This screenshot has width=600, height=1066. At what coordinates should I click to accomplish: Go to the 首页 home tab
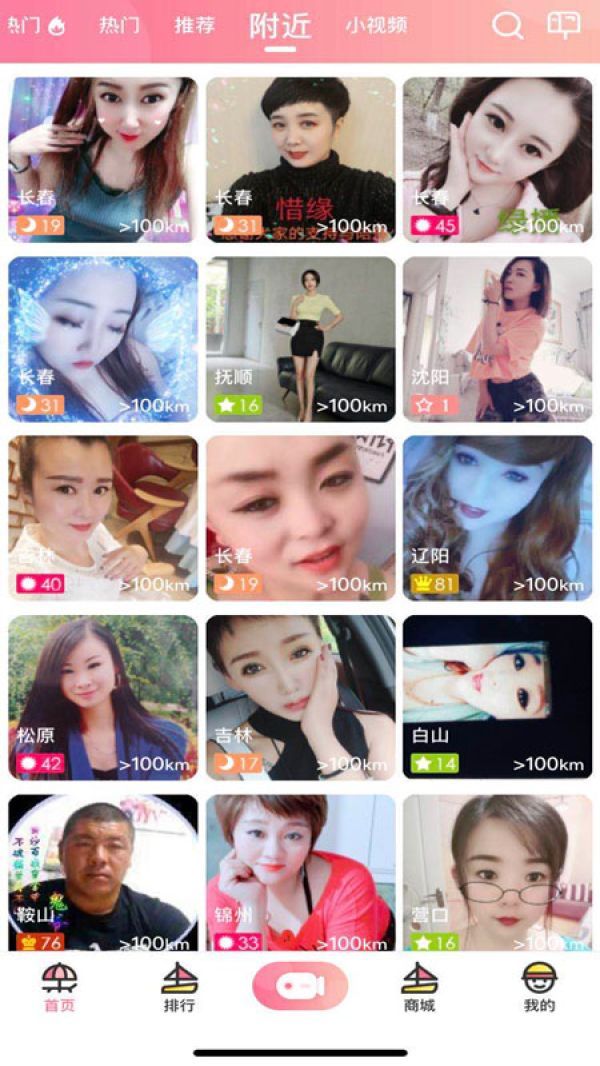[x=59, y=987]
